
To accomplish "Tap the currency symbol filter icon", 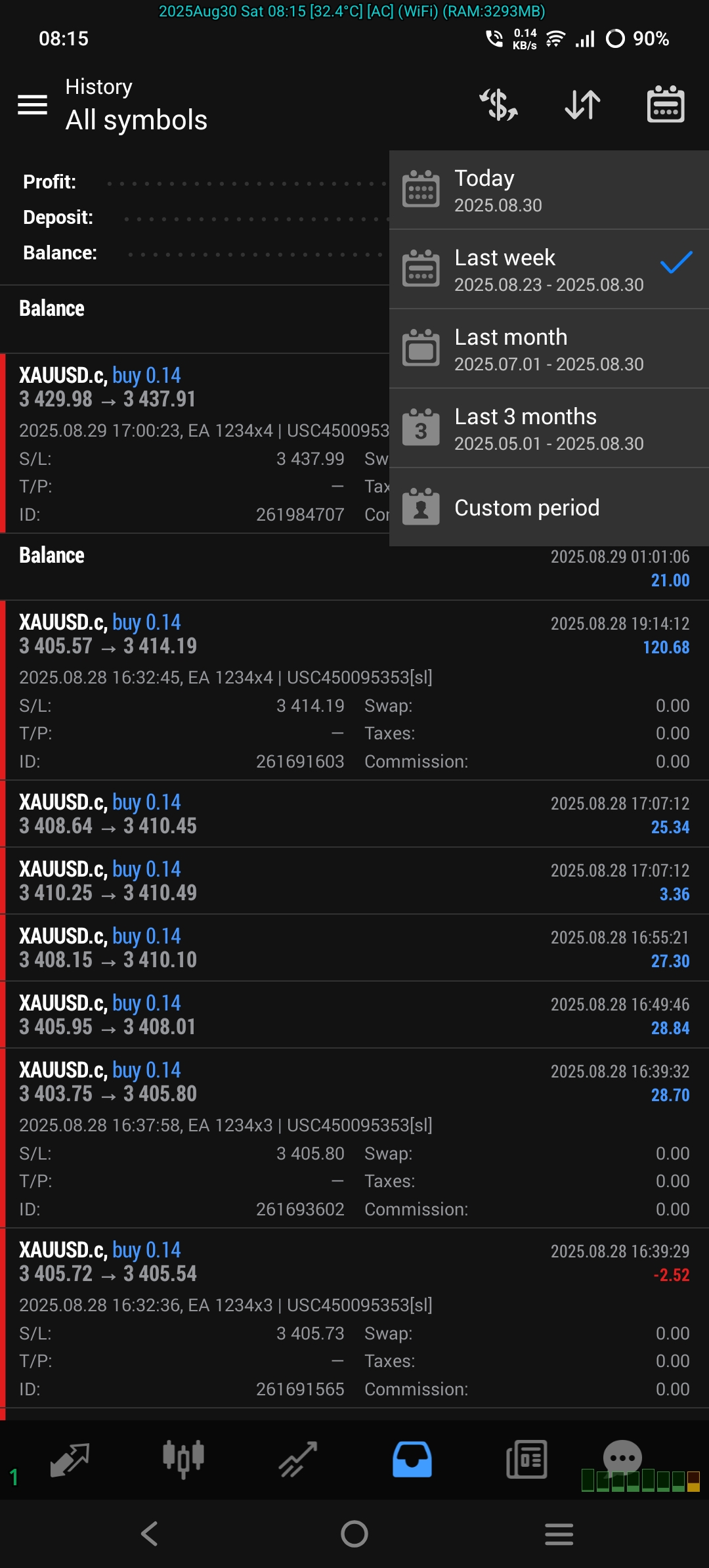I will [499, 105].
